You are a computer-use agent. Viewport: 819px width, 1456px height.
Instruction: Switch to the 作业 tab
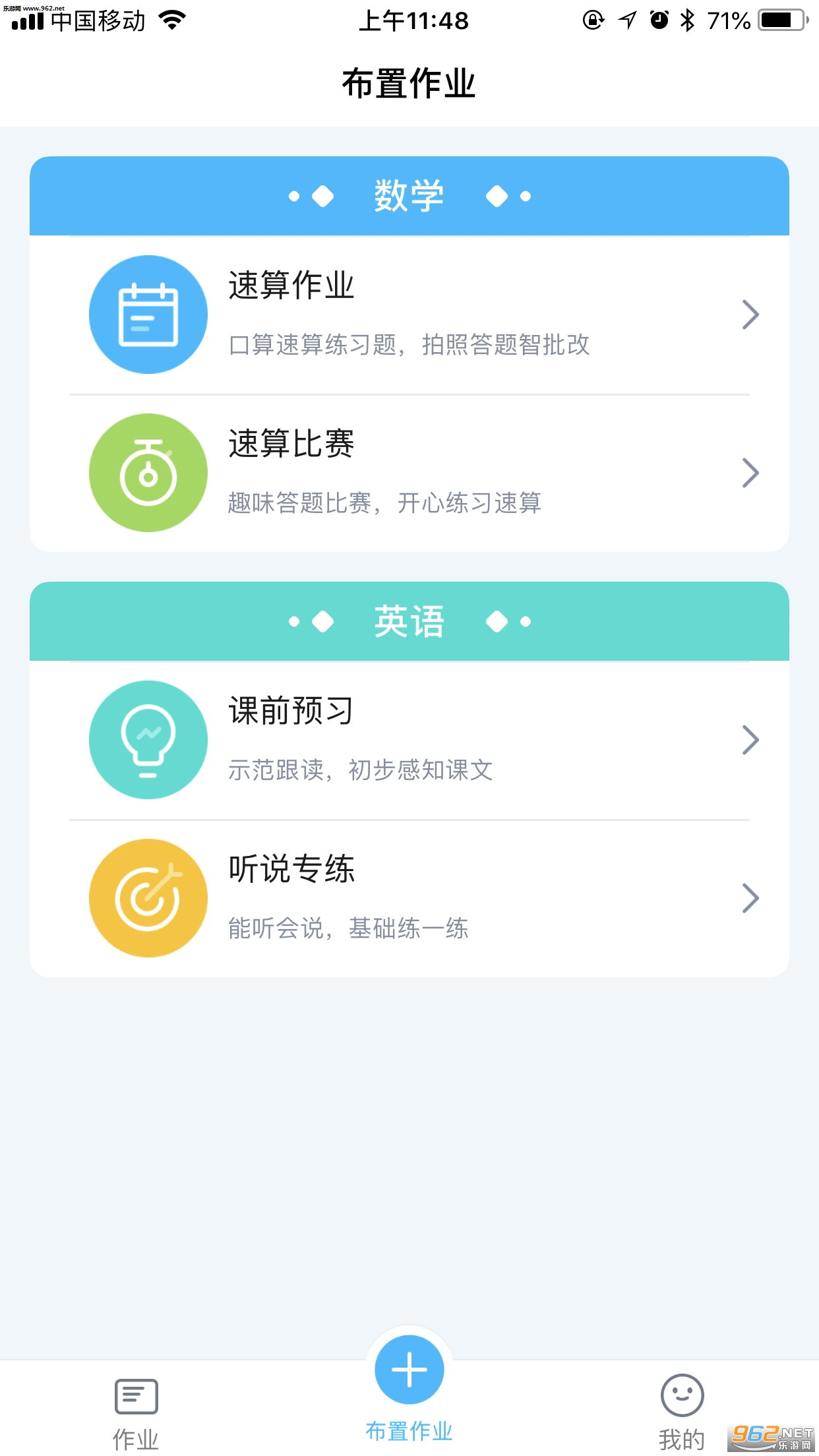[136, 1411]
